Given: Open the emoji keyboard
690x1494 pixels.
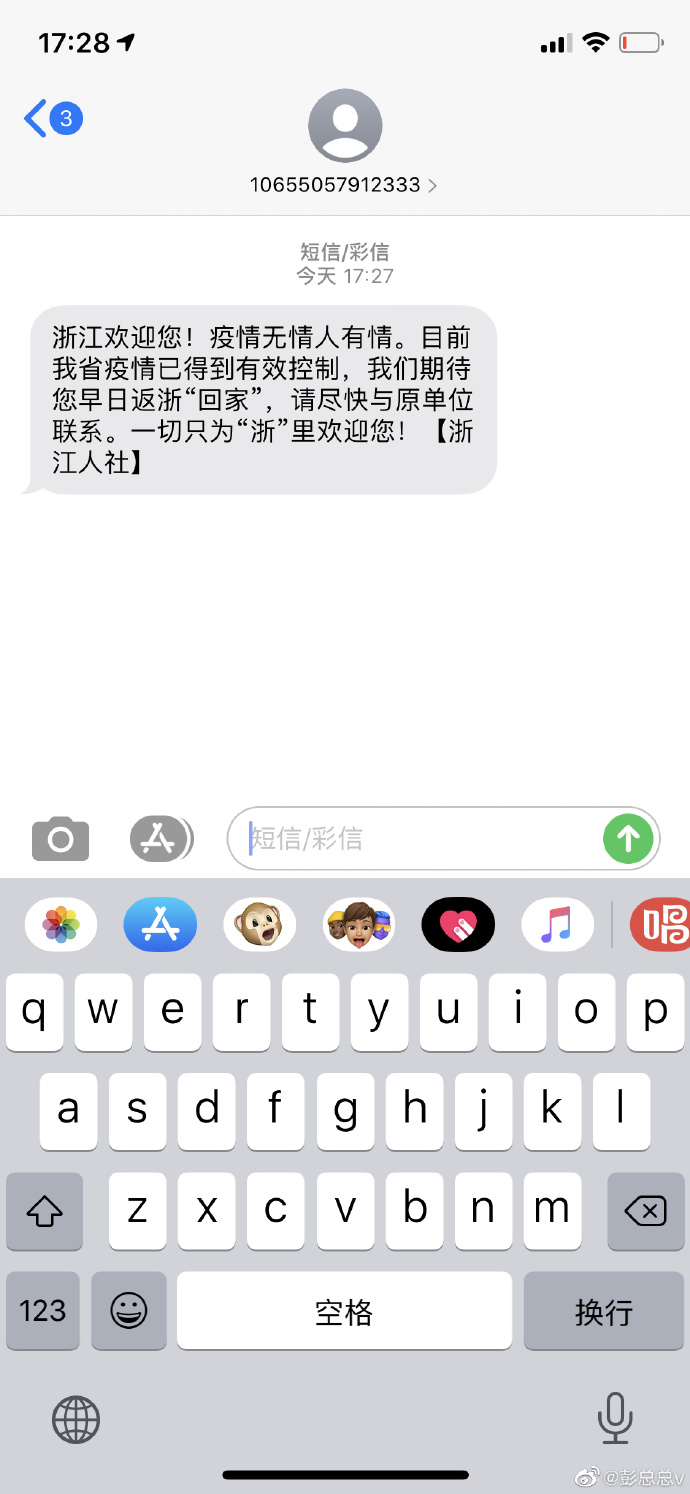Looking at the screenshot, I should pyautogui.click(x=129, y=1310).
